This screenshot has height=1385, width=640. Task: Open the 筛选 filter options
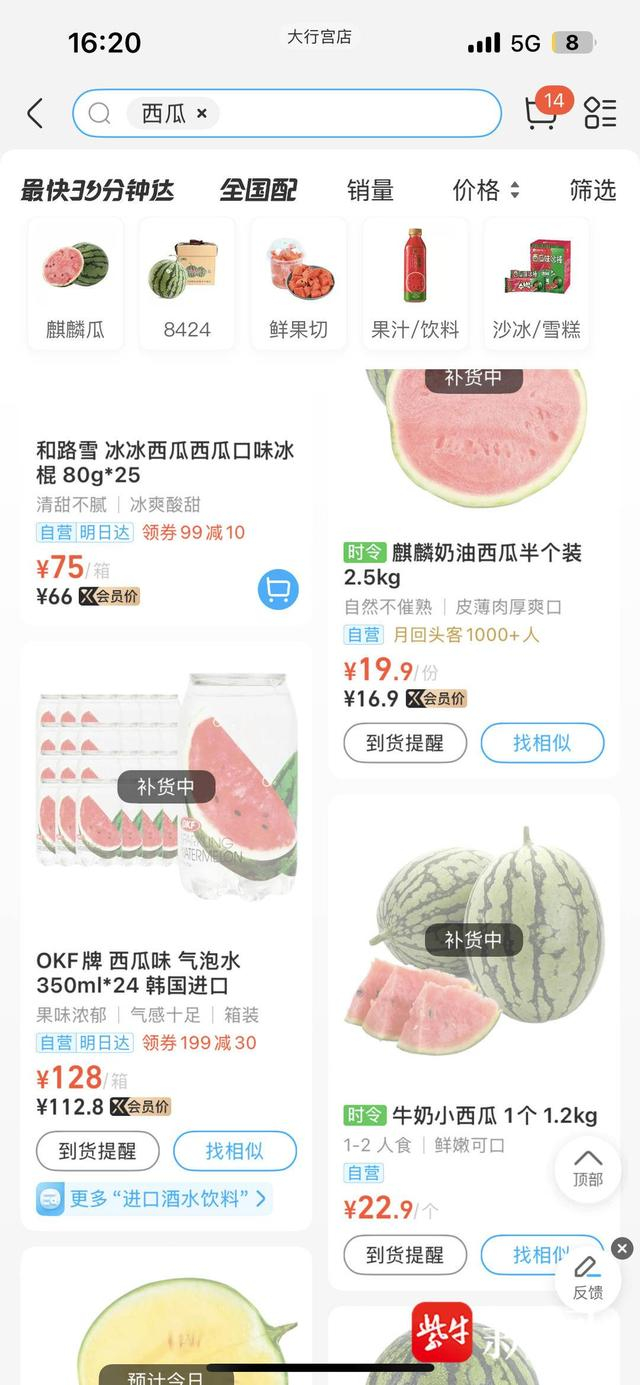coord(592,190)
